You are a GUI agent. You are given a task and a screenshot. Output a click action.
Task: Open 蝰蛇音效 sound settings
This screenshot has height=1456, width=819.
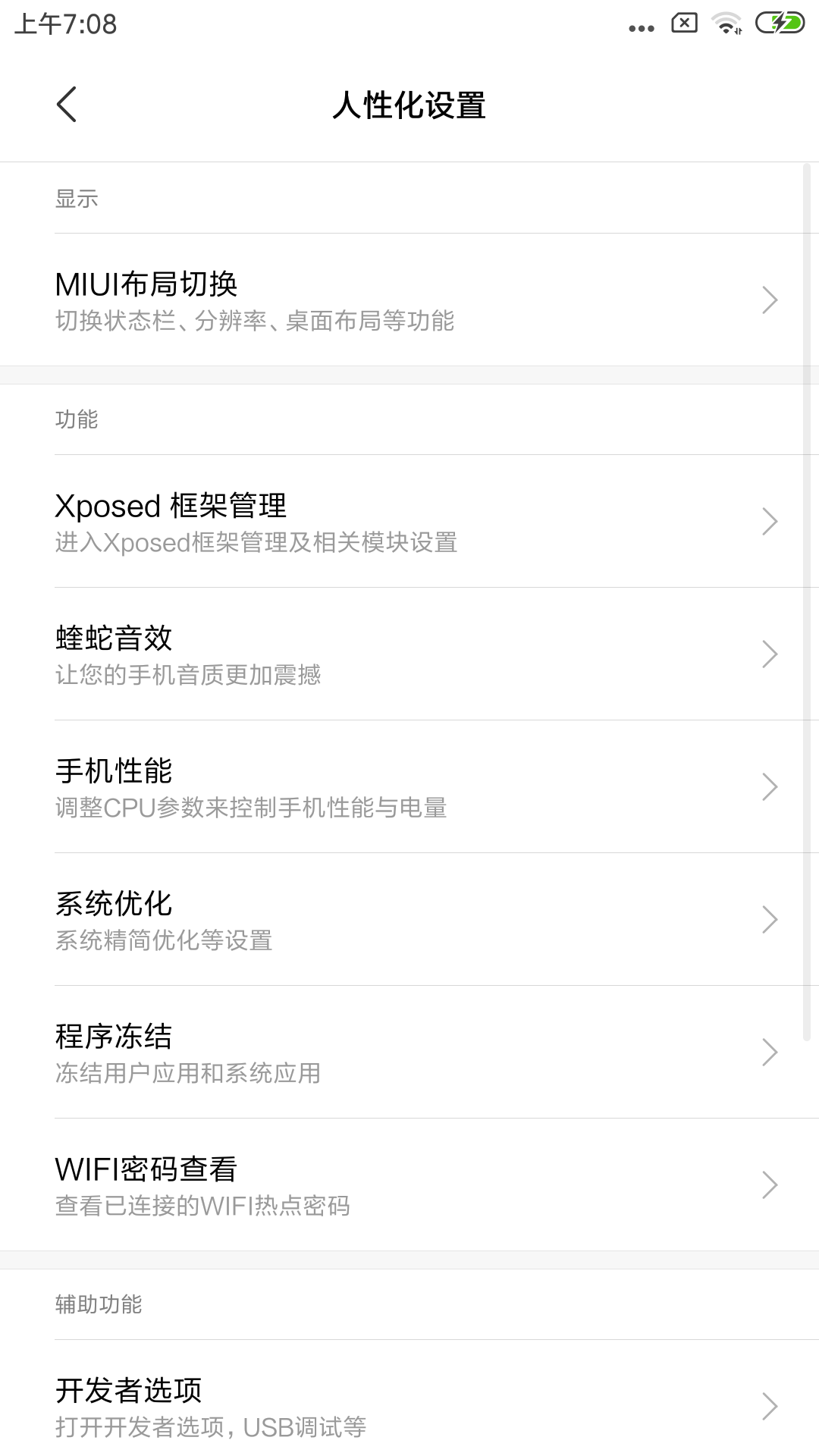click(x=409, y=654)
